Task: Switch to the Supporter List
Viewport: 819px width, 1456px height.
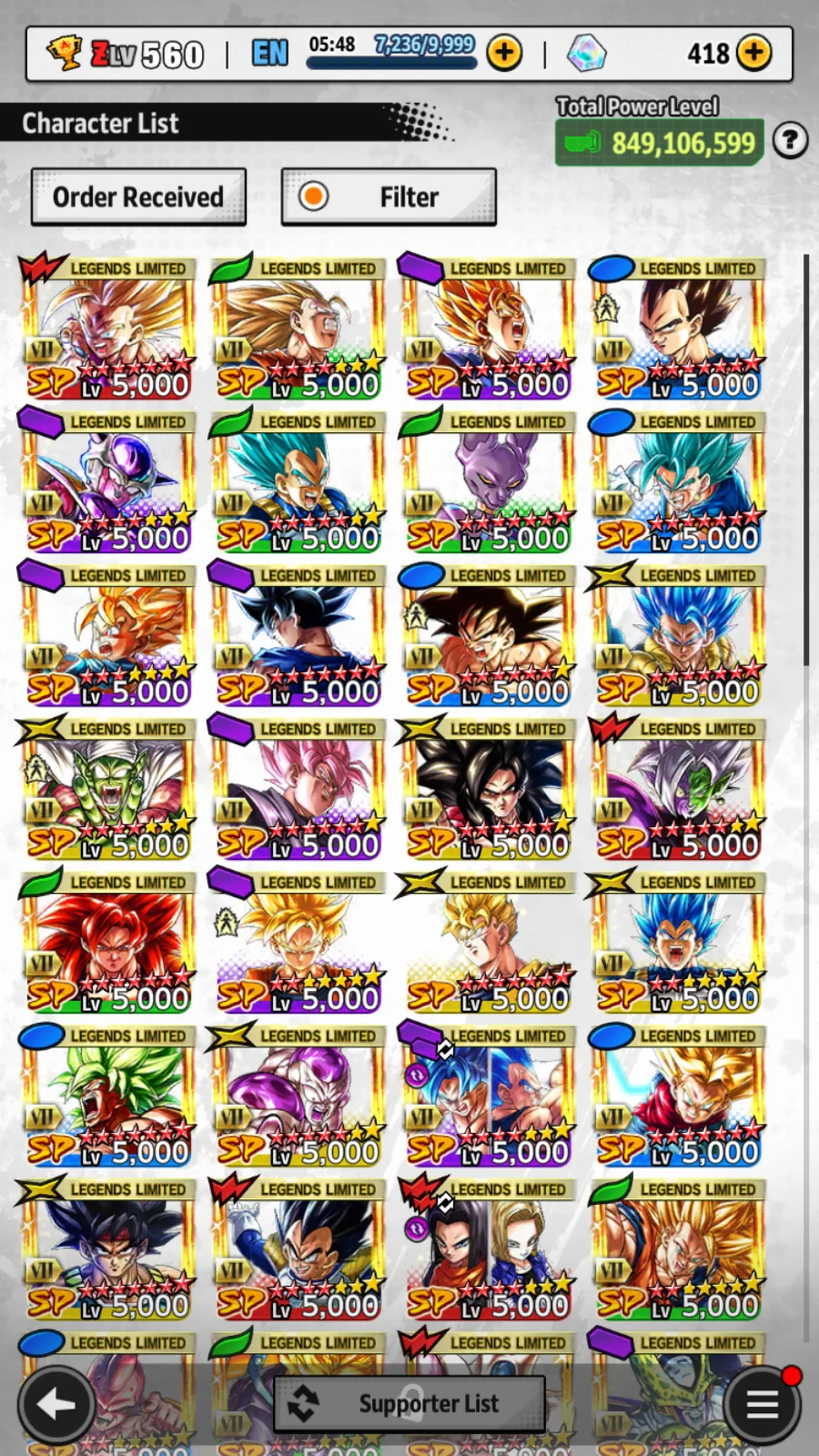Action: (409, 1403)
